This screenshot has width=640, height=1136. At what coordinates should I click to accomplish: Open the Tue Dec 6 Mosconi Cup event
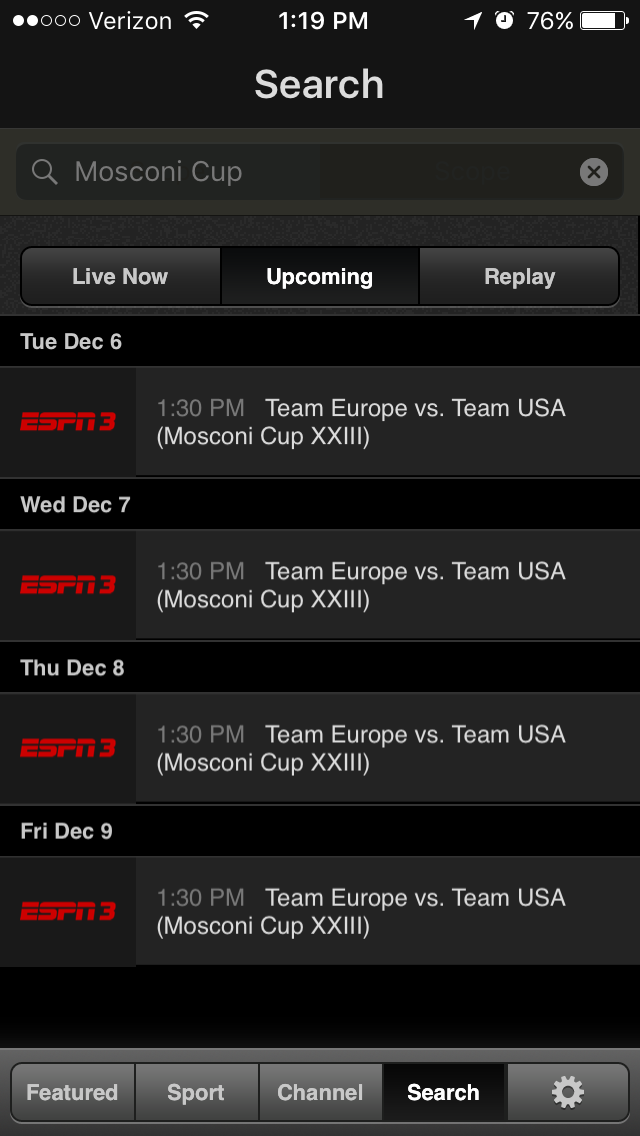[x=320, y=422]
